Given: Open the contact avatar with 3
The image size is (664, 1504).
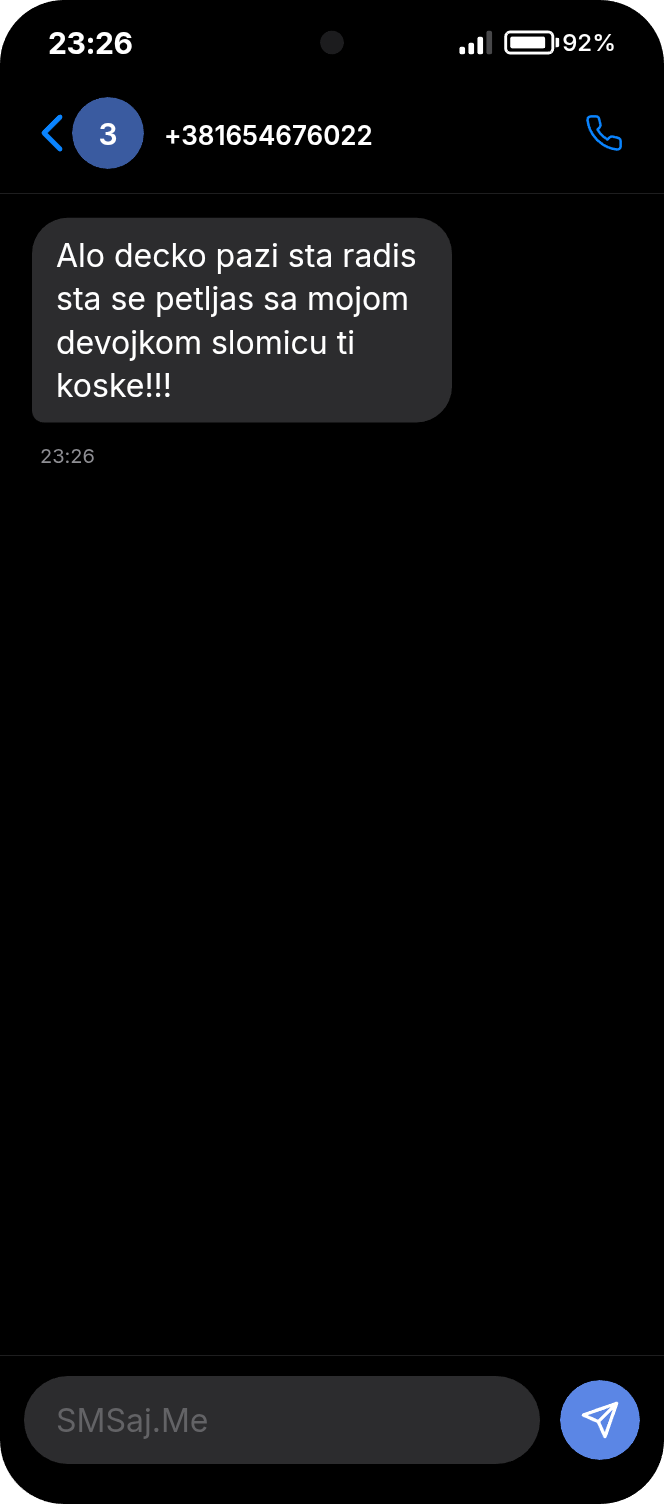Looking at the screenshot, I should [108, 134].
